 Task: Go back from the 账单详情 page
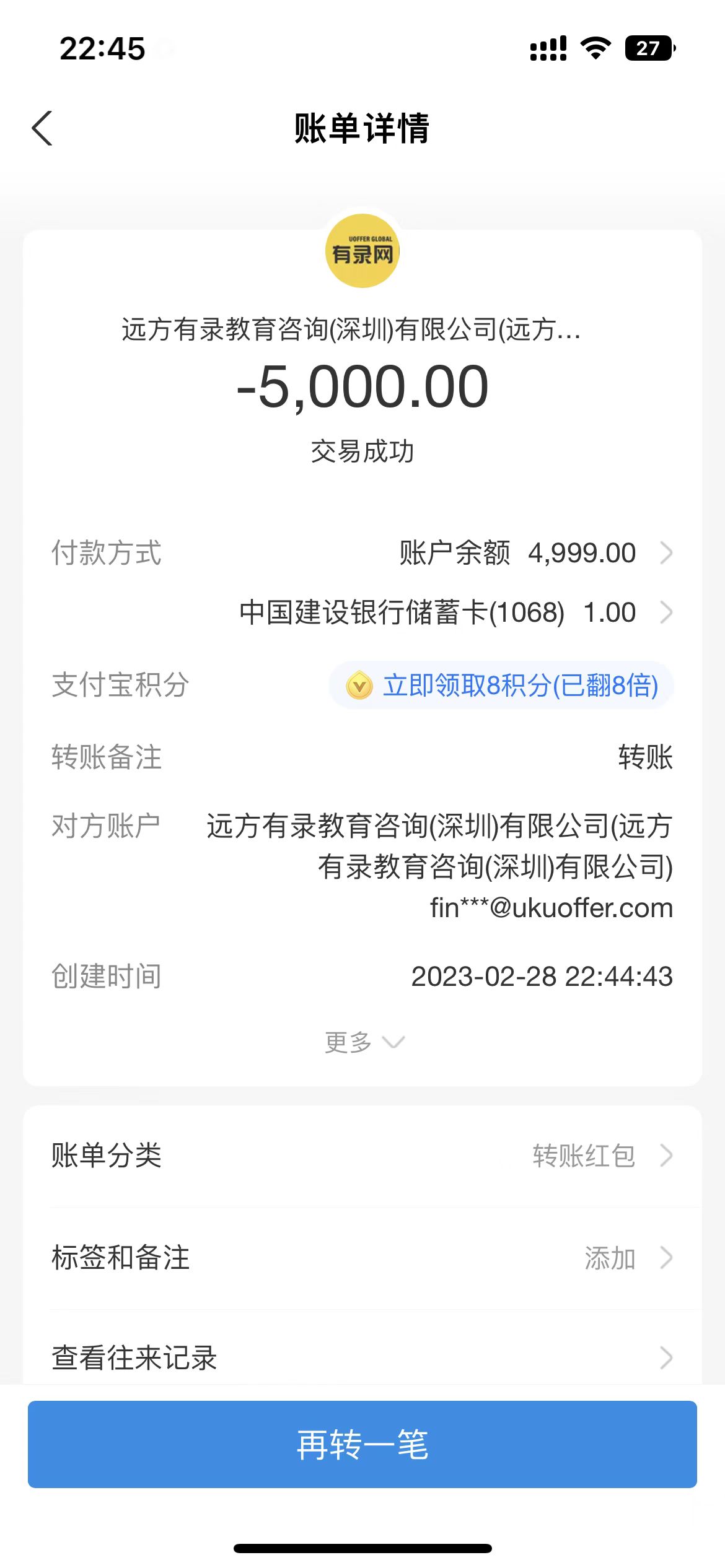pos(42,129)
